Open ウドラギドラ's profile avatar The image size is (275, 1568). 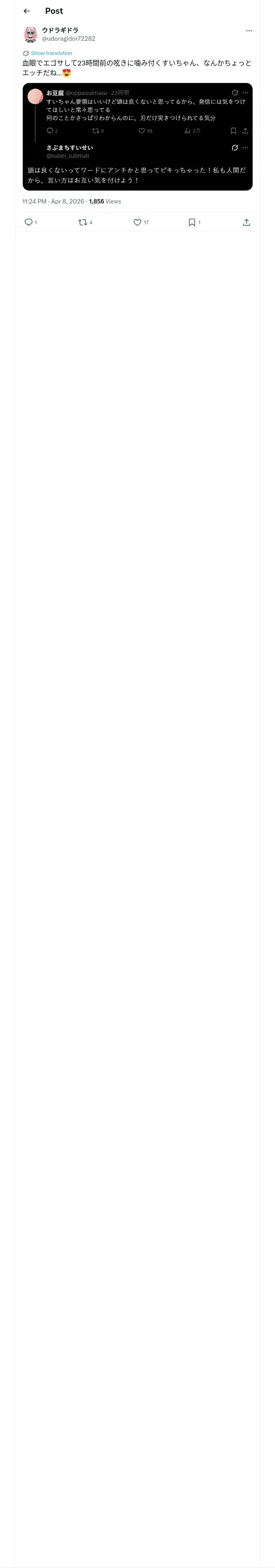pos(31,34)
